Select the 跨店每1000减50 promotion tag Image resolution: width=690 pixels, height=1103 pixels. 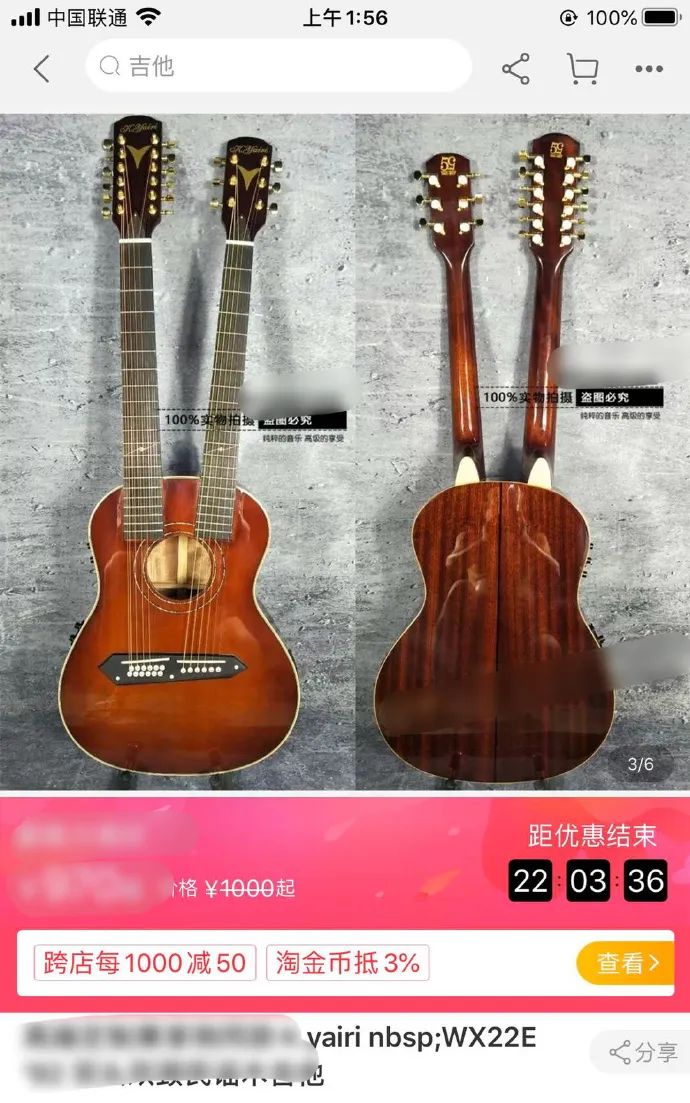[x=146, y=963]
